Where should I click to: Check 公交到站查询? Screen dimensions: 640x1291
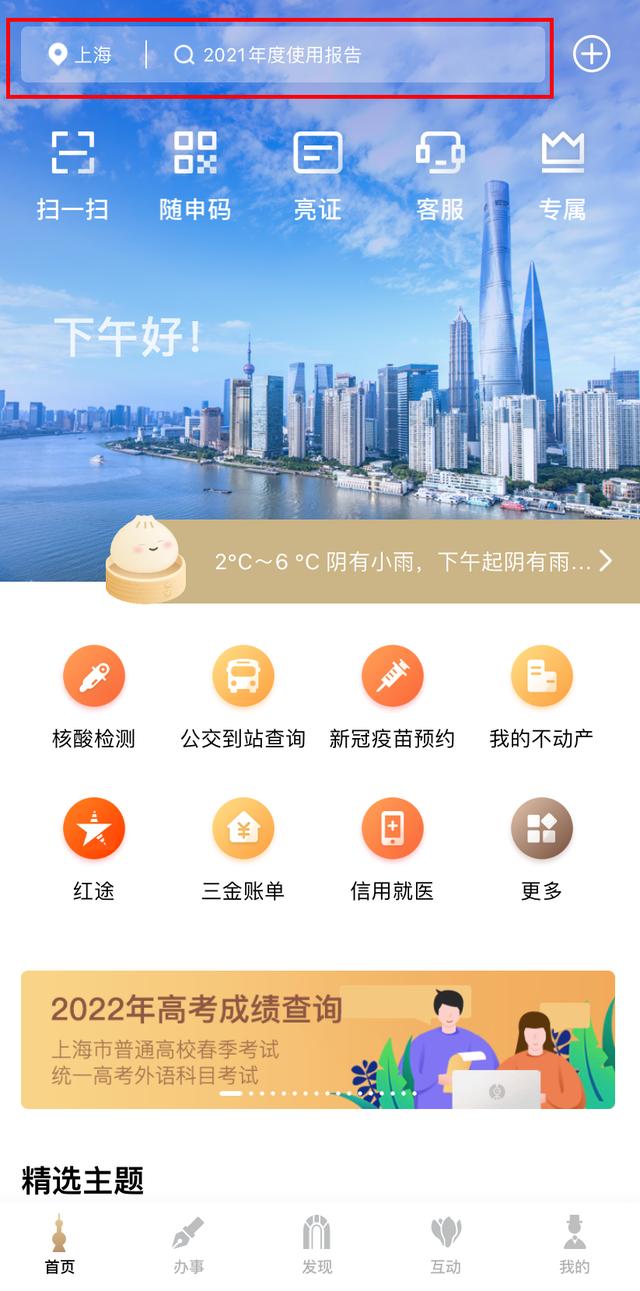[x=243, y=697]
